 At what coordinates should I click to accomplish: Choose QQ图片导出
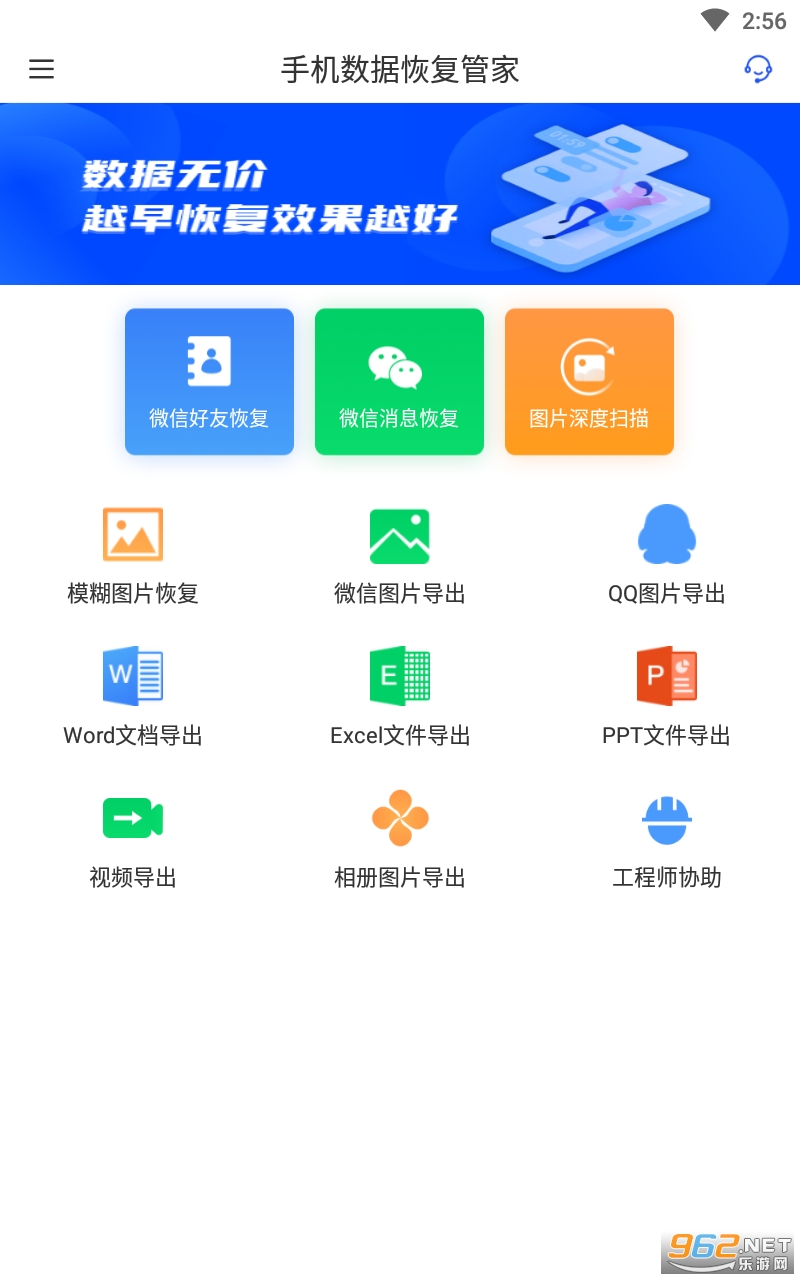pos(667,556)
